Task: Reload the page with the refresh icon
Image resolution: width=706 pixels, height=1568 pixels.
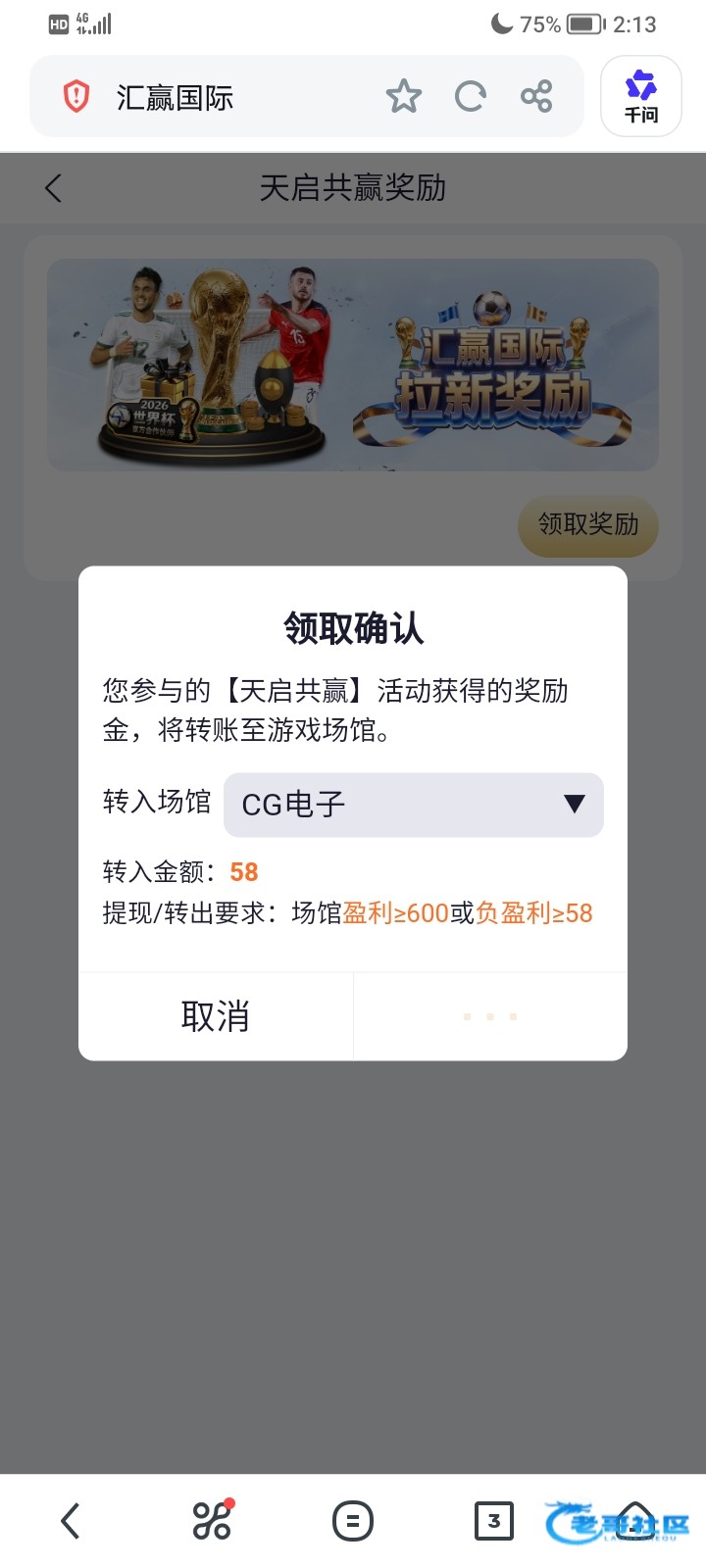Action: (471, 97)
